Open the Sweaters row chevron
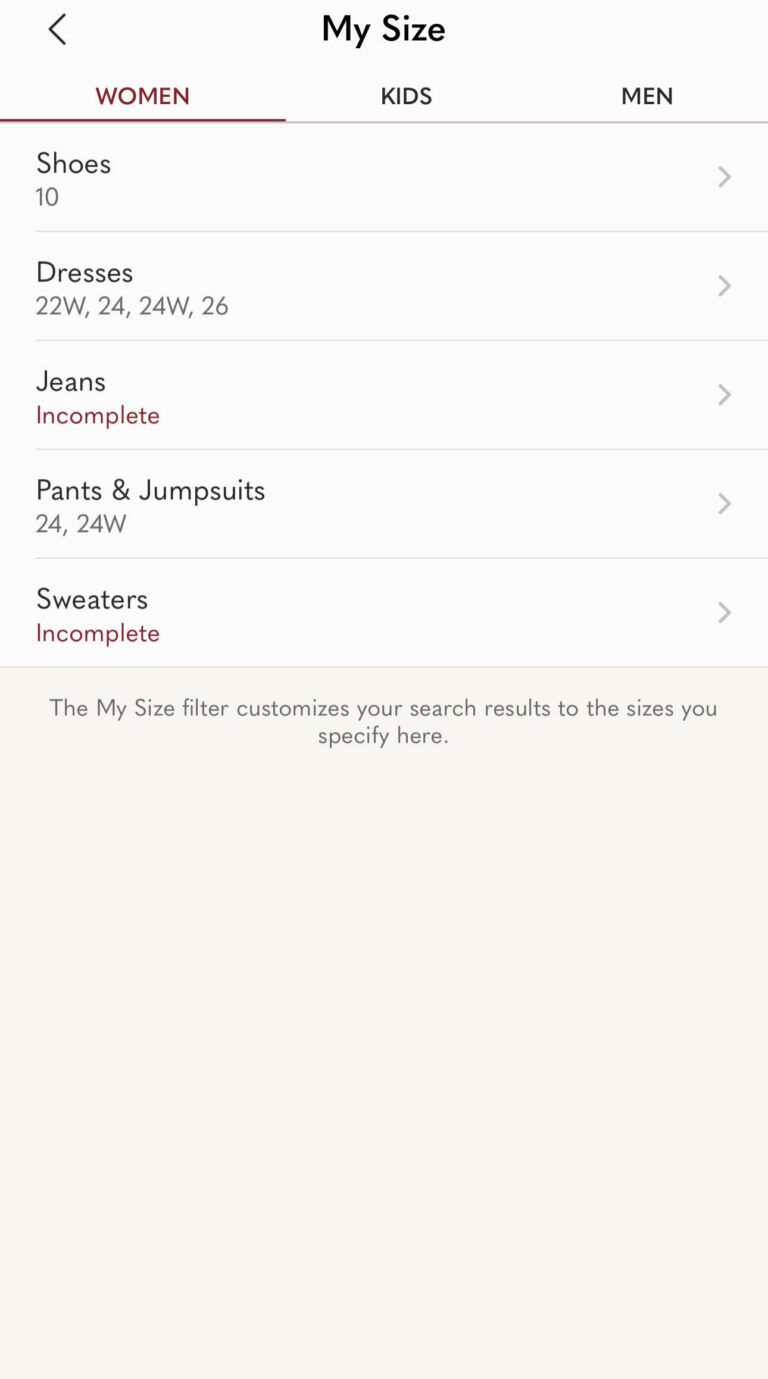 pos(724,613)
